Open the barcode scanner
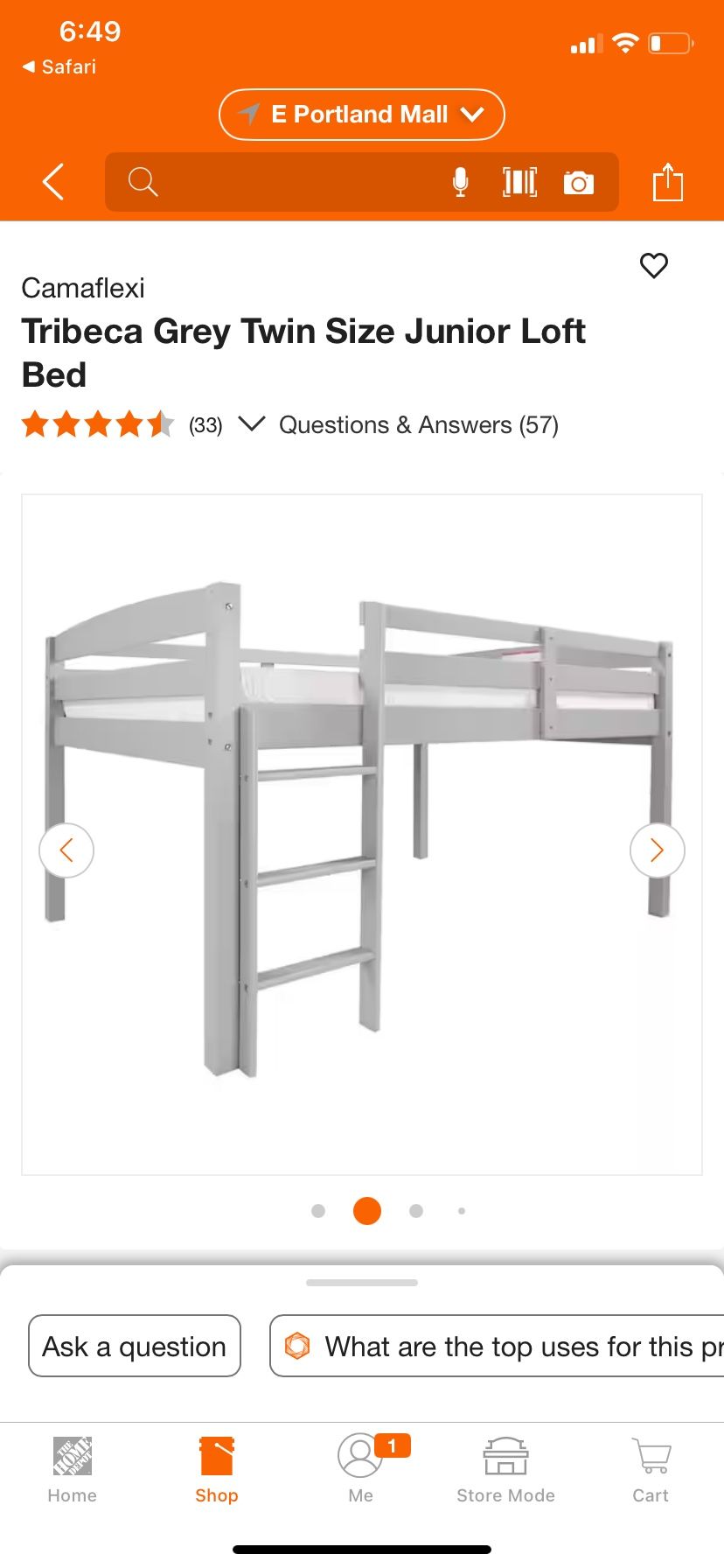 pyautogui.click(x=519, y=182)
